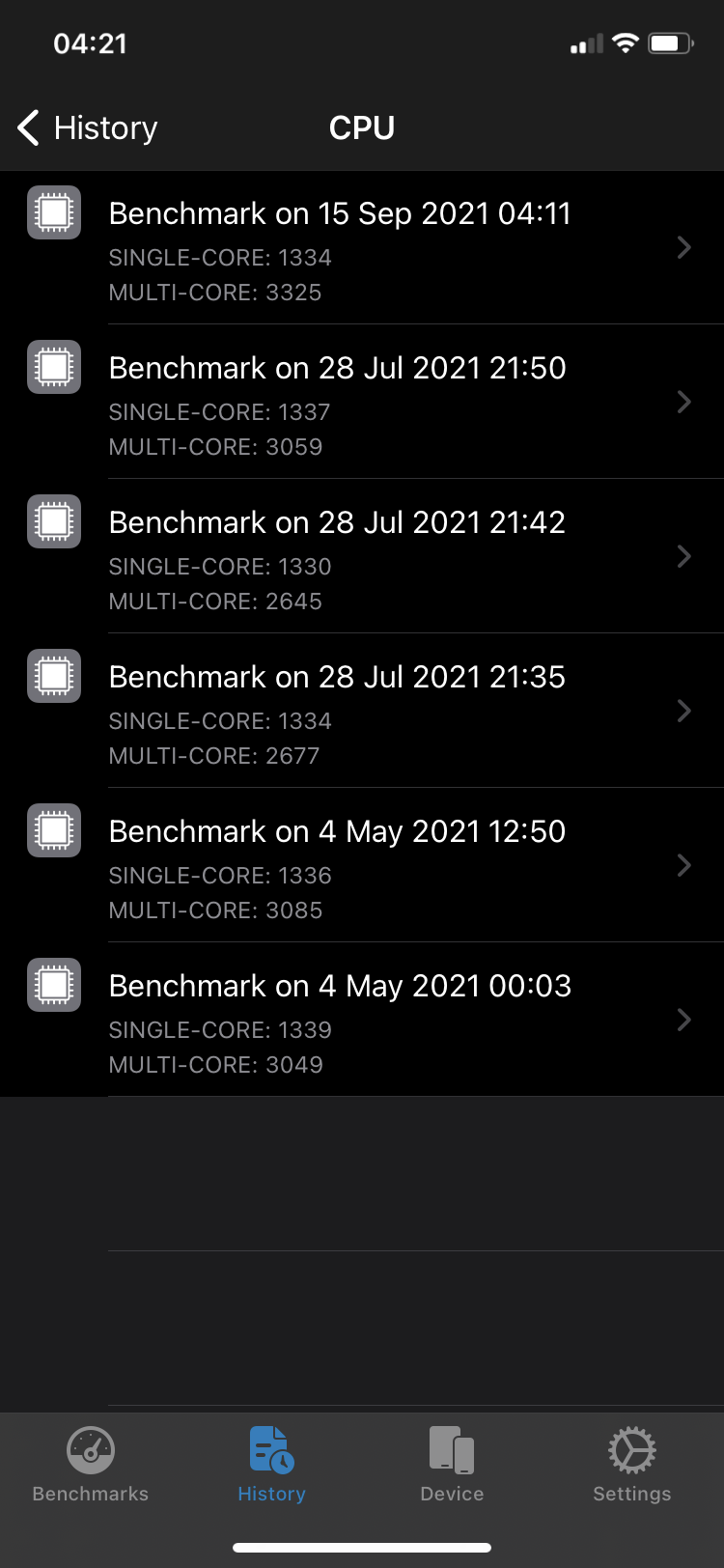Switch to the Benchmarks tab
This screenshot has height=1568, width=724.
click(x=91, y=1465)
